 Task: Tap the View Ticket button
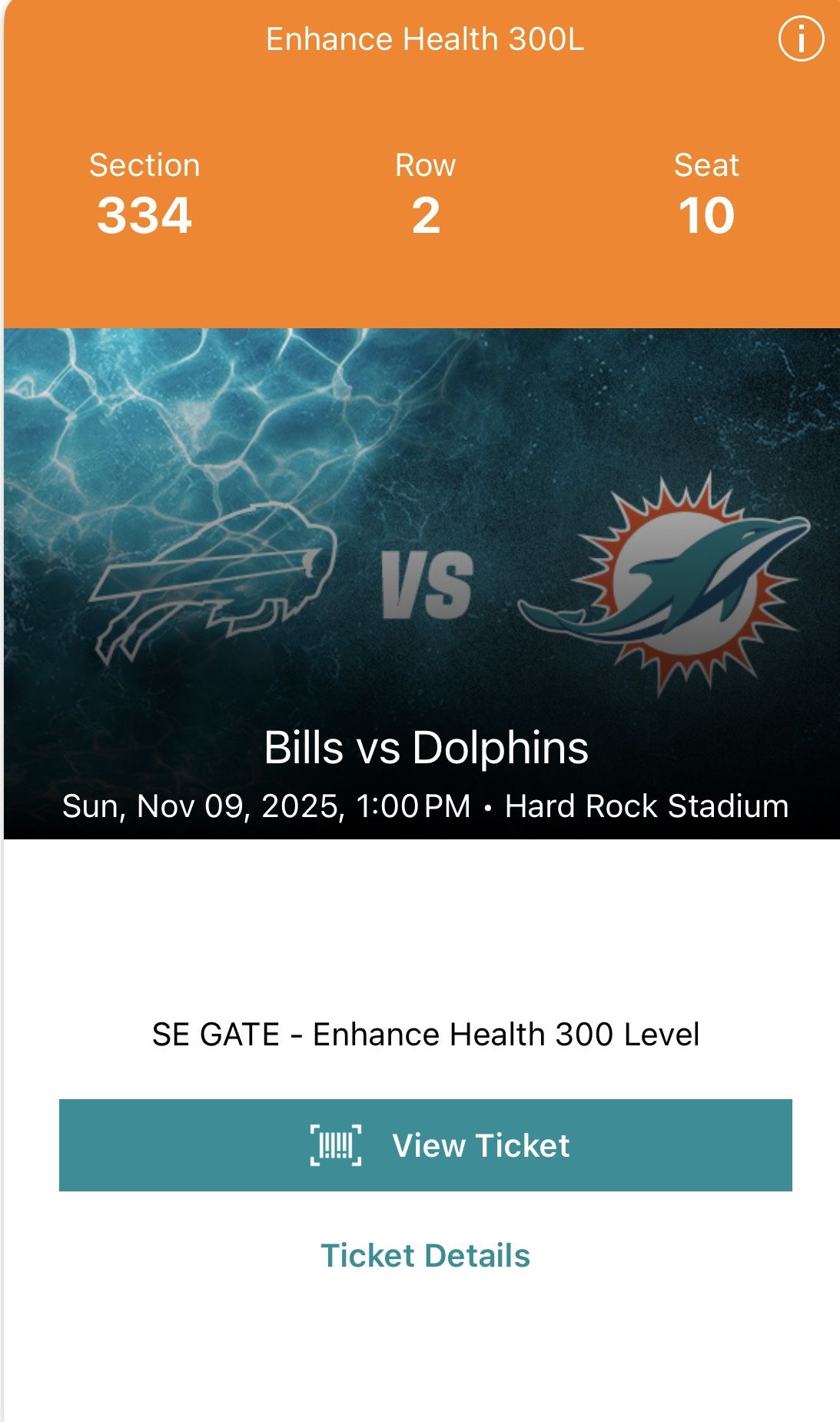coord(425,1145)
